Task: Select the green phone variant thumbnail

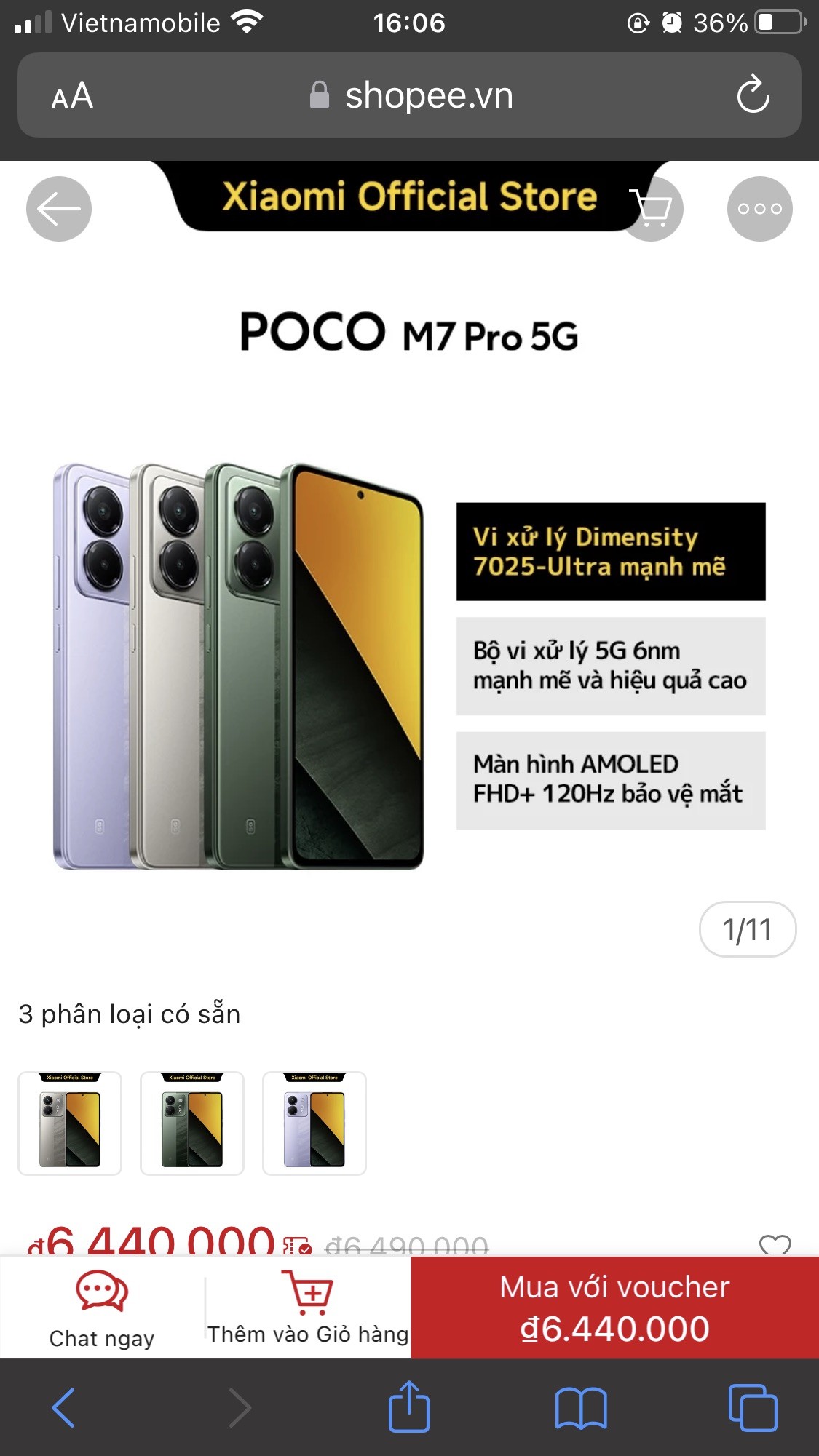Action: pyautogui.click(x=192, y=1123)
